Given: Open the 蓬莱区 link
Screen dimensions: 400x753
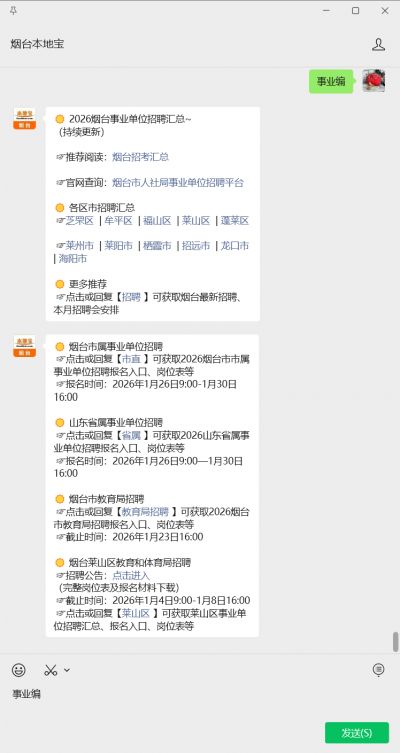Looking at the screenshot, I should click(235, 221).
